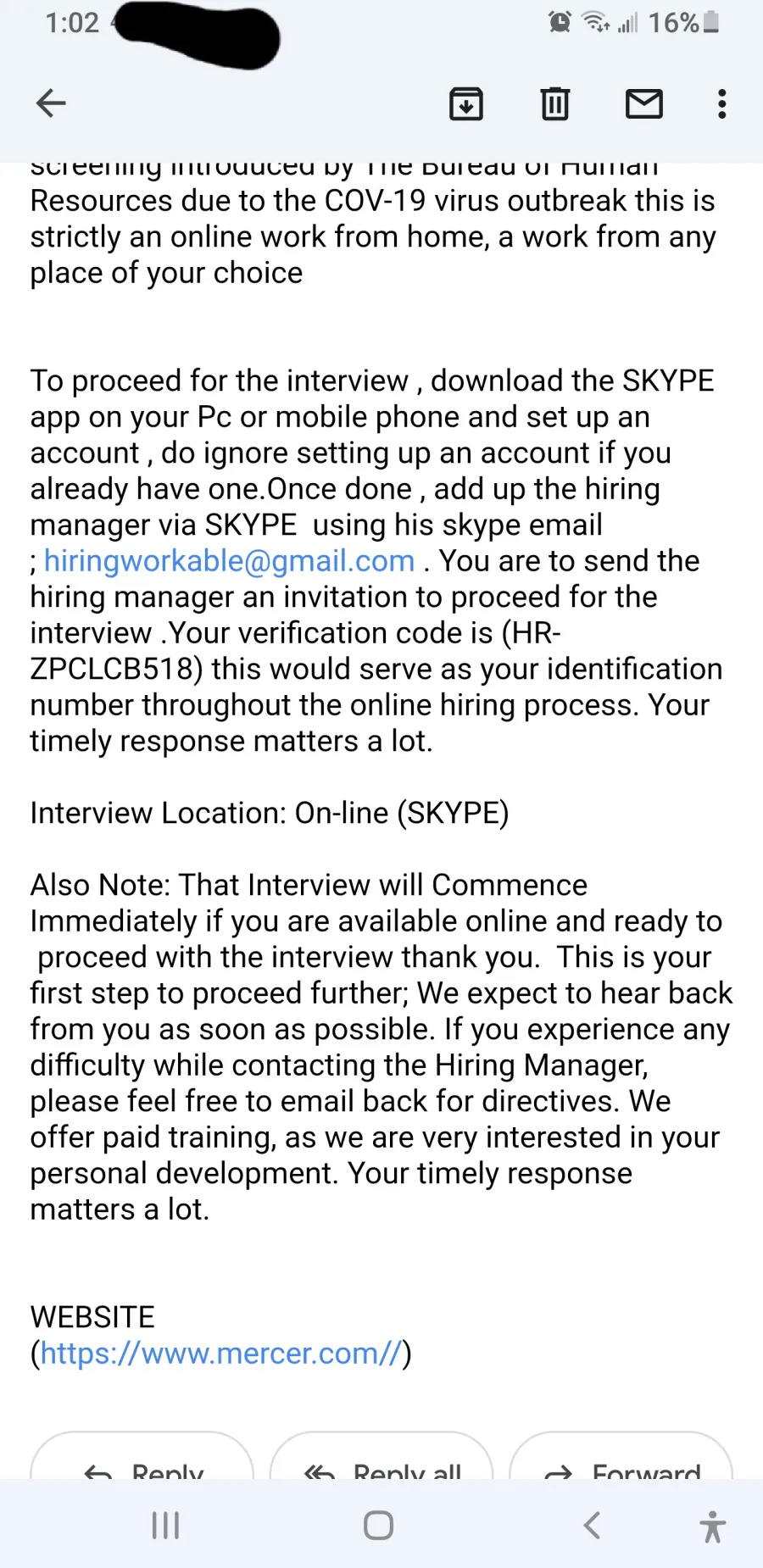Mark this email as unread
763x1568 pixels.
tap(644, 103)
